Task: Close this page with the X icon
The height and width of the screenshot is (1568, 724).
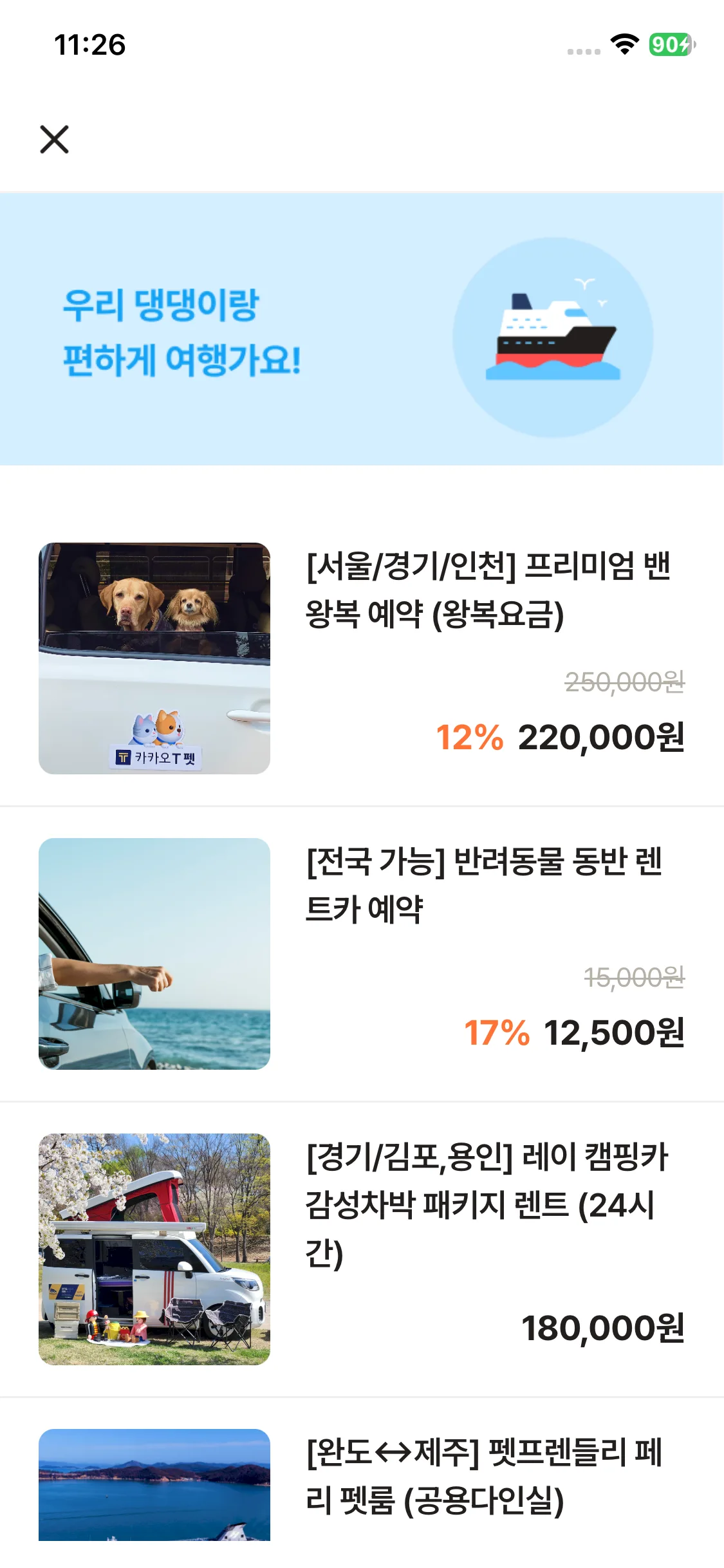Action: point(54,140)
